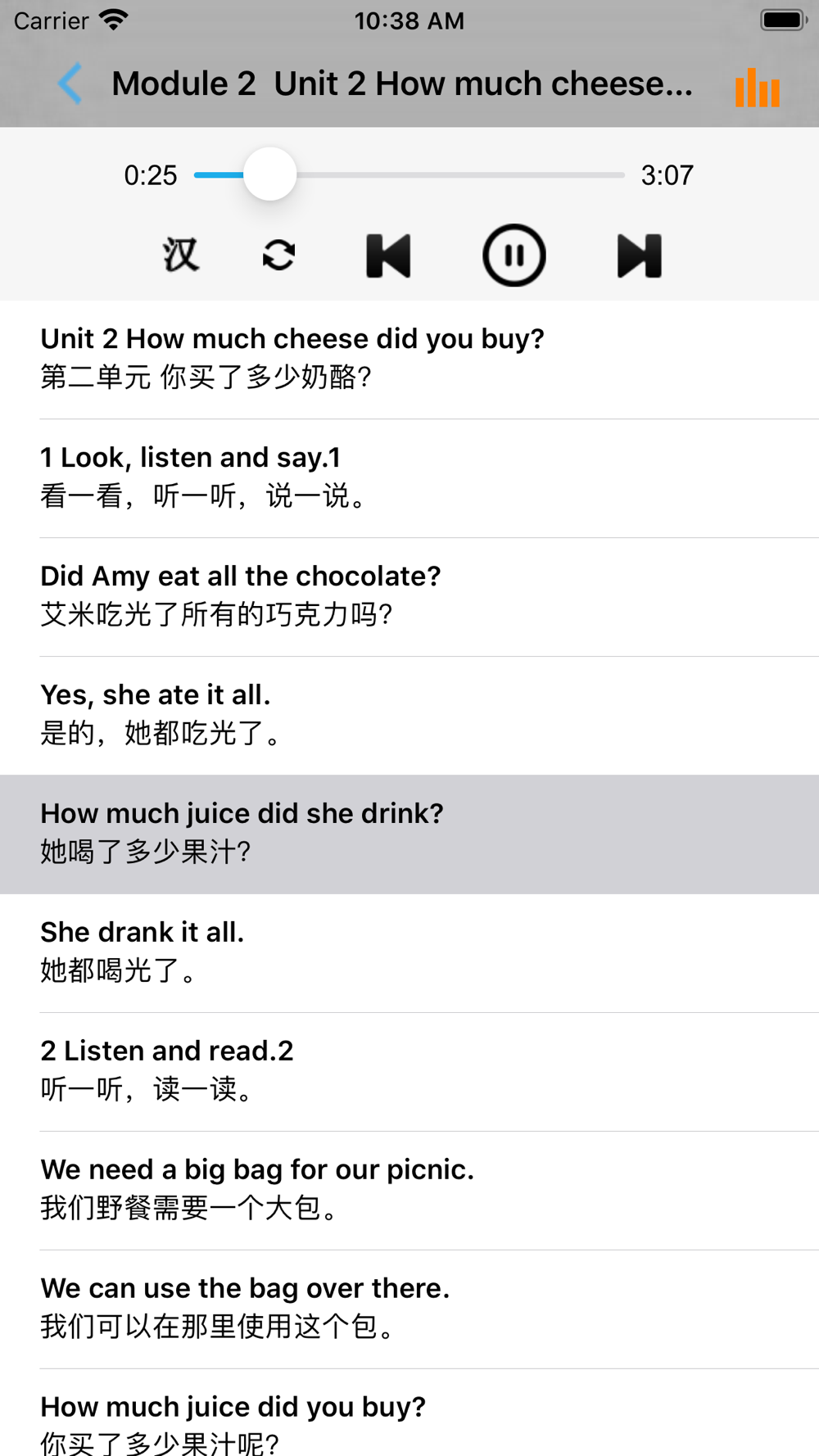Pause the audio playback
This screenshot has height=1456, width=819.
(514, 255)
